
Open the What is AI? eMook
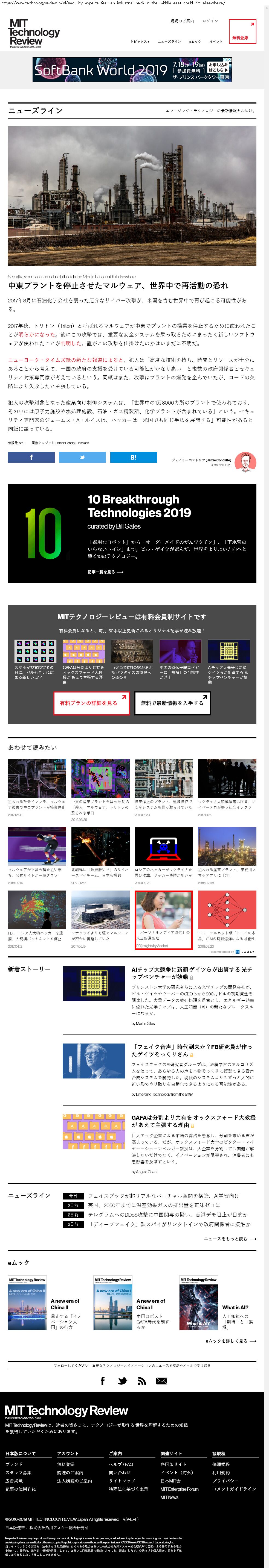(235, 1307)
